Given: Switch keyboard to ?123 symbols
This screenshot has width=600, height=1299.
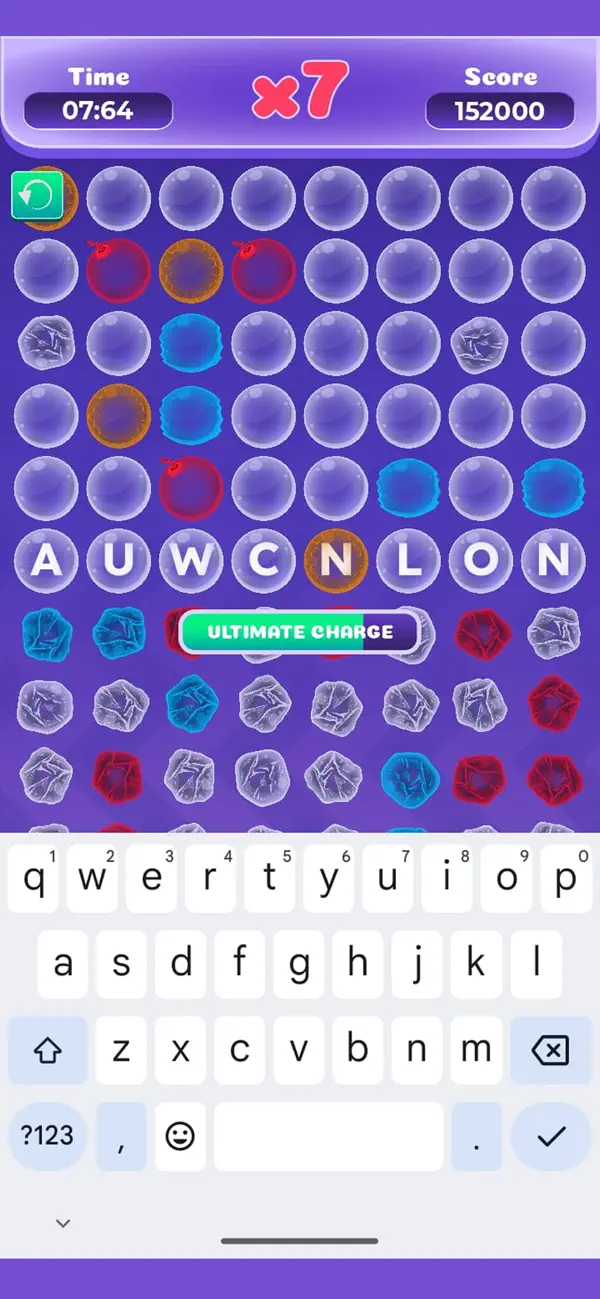Looking at the screenshot, I should 48,1137.
